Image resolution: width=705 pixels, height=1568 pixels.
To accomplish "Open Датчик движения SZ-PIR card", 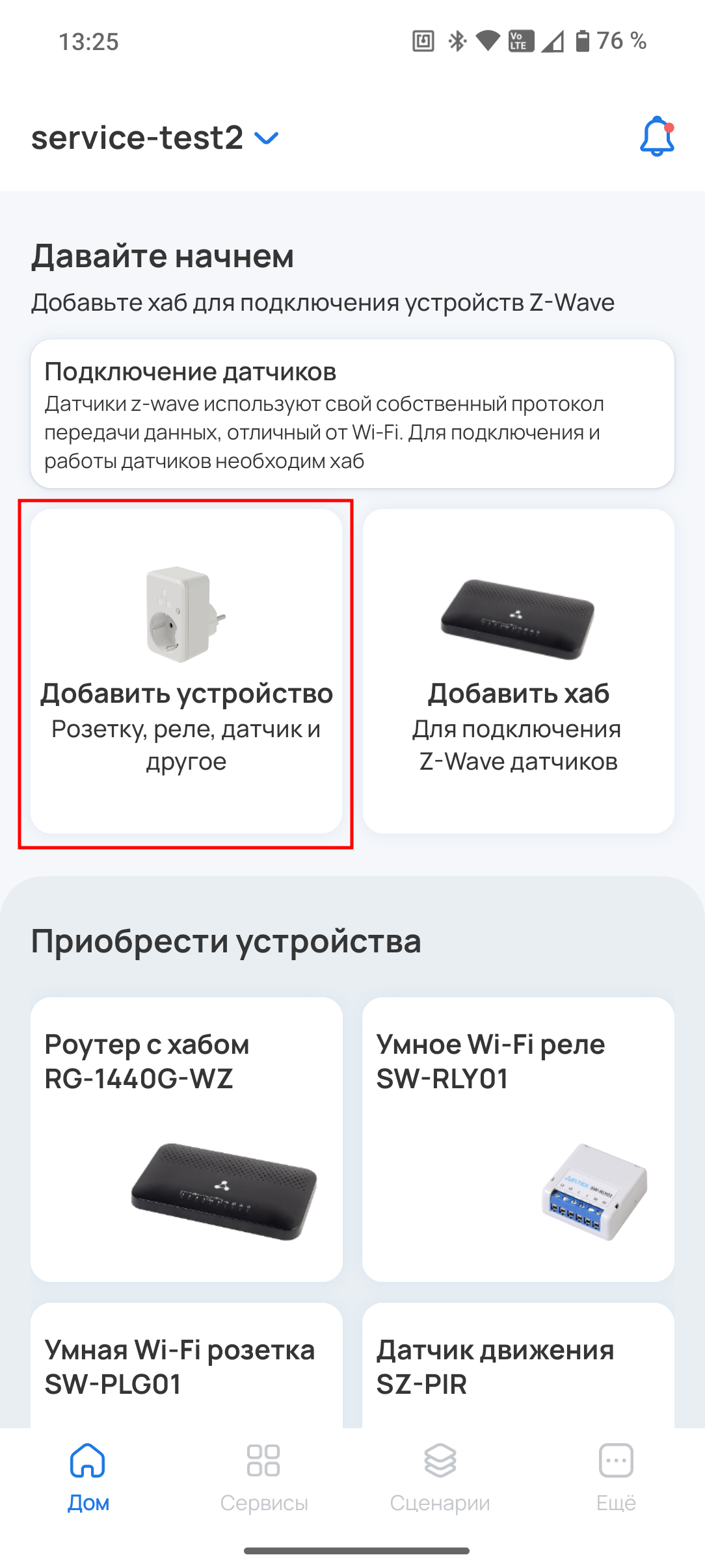I will (518, 1365).
